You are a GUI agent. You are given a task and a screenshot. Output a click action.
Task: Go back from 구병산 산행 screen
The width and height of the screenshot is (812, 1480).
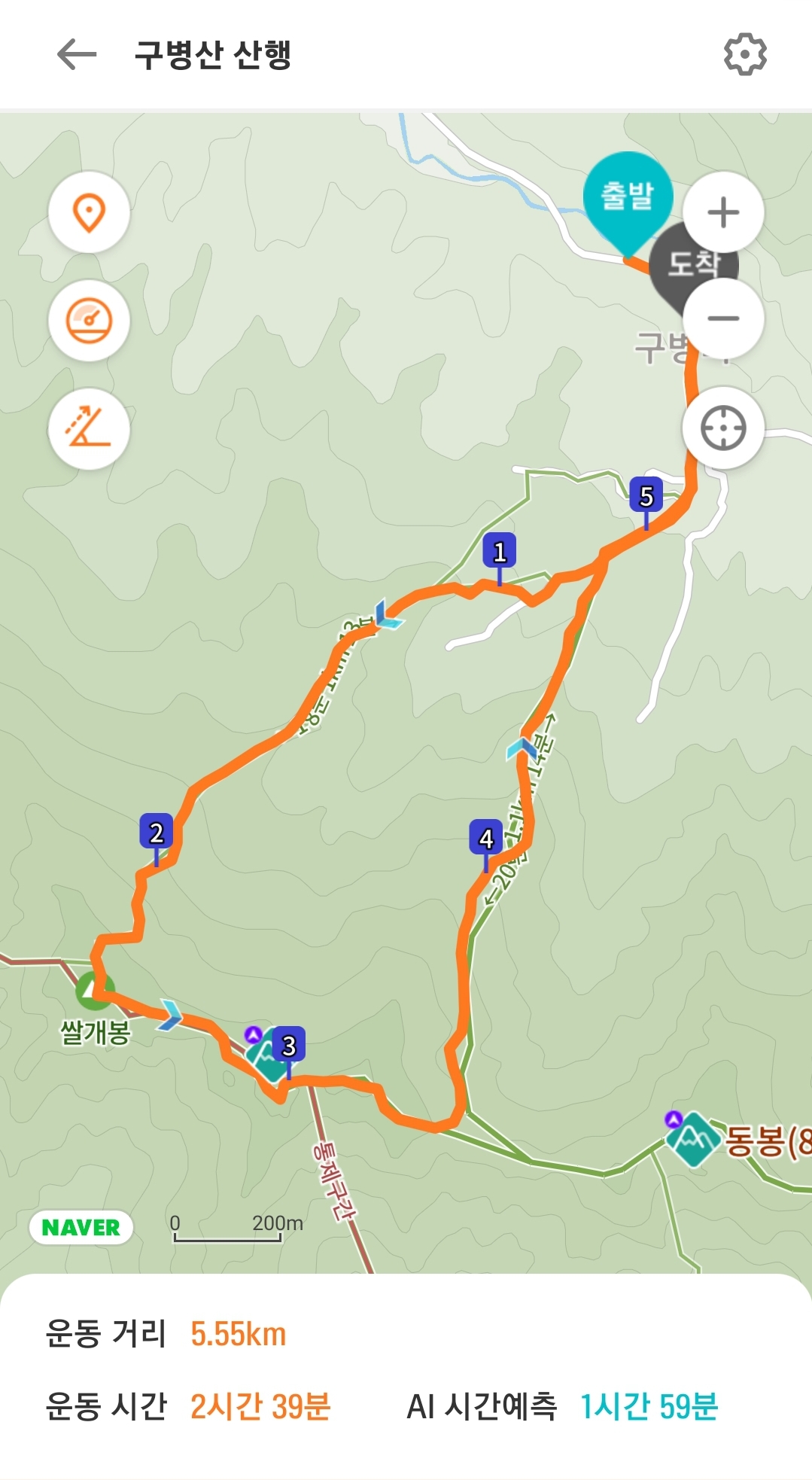point(77,54)
